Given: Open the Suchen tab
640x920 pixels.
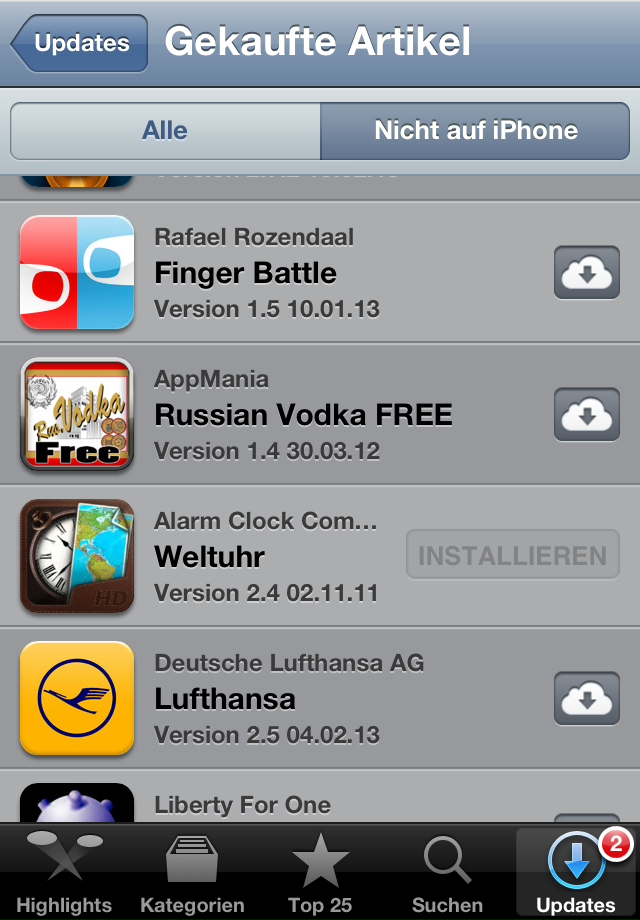Looking at the screenshot, I should pos(447,872).
